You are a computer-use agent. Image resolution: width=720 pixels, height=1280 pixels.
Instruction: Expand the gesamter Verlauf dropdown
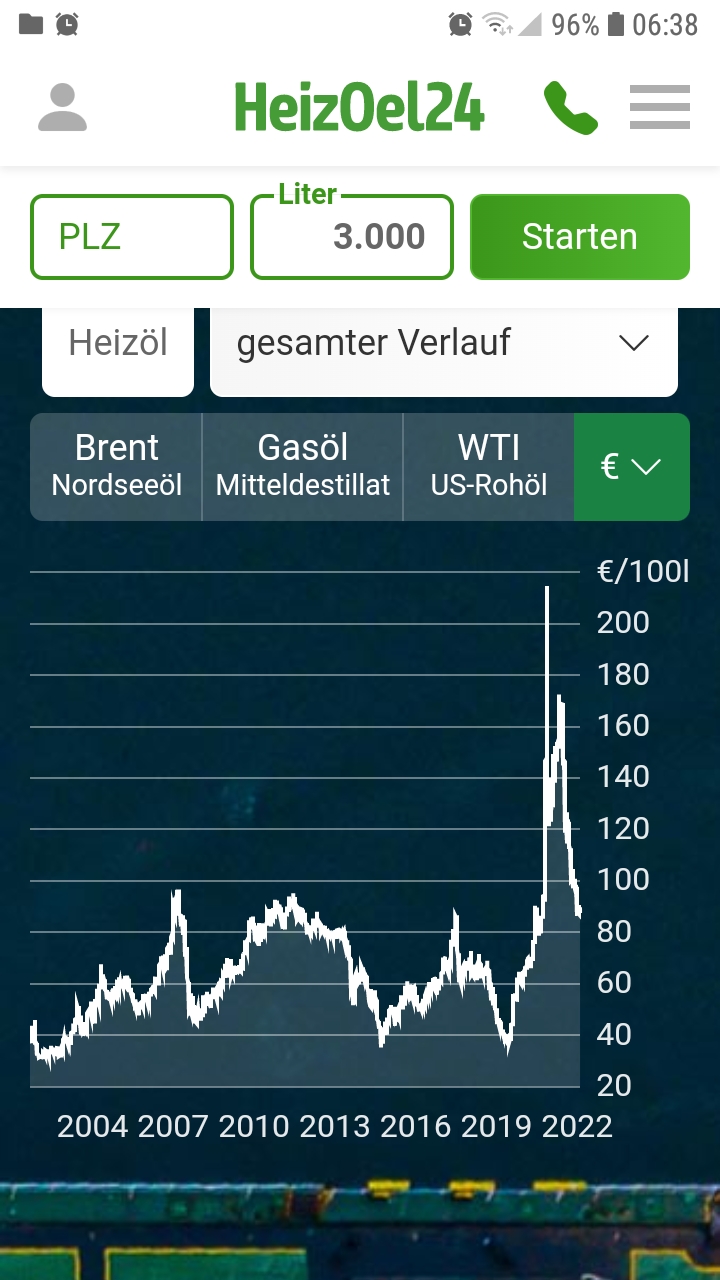(x=444, y=344)
